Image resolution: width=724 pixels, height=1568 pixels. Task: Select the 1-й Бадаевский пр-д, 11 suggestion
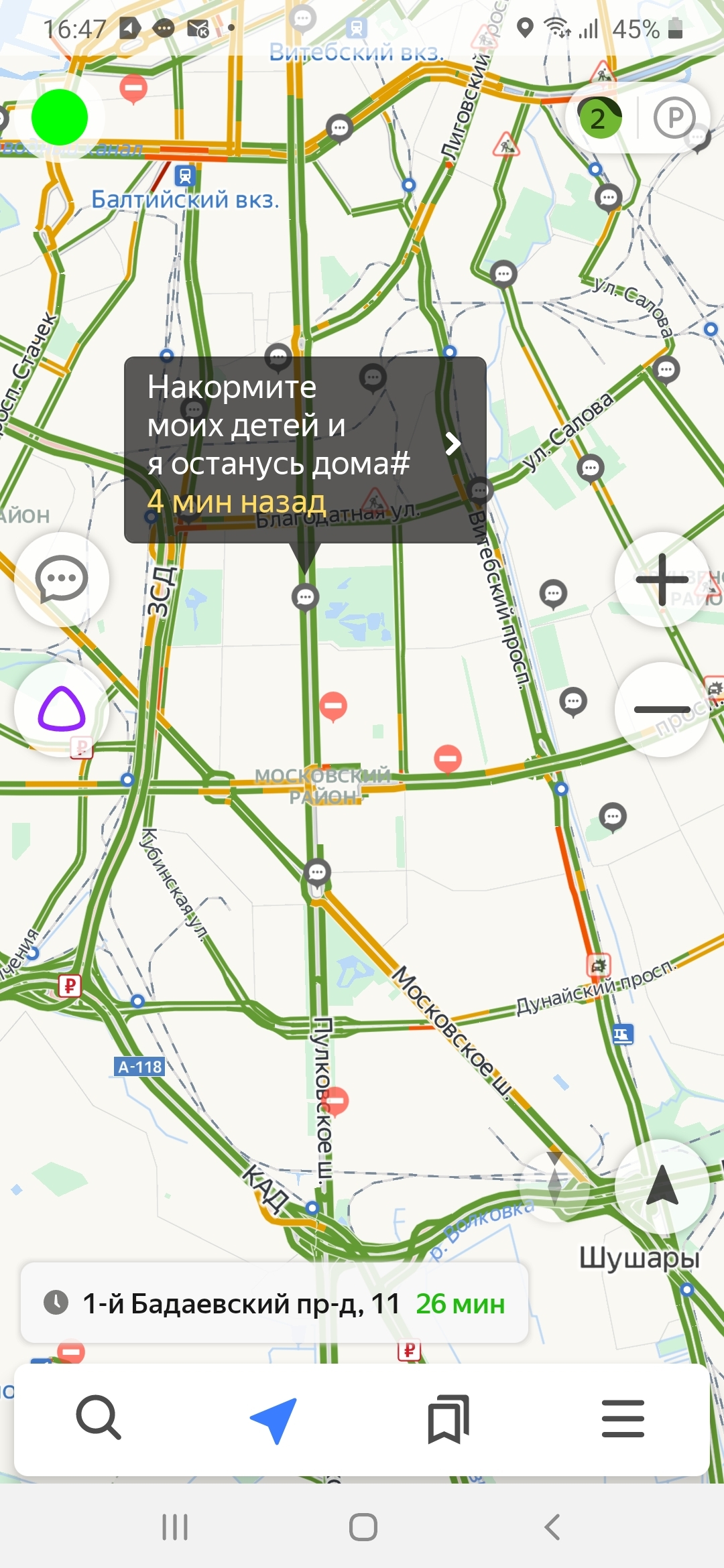point(274,1303)
